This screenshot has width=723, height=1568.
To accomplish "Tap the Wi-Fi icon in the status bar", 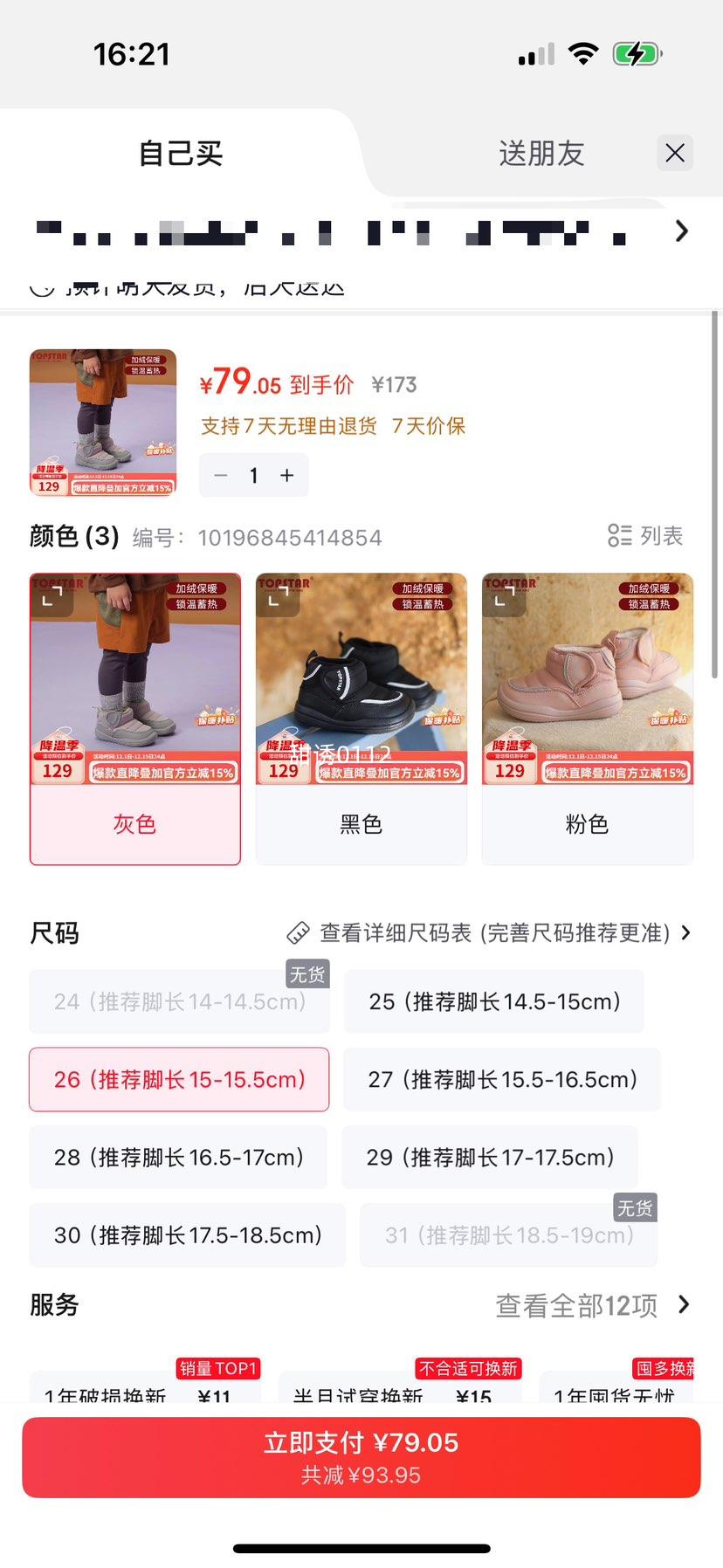I will tap(582, 54).
